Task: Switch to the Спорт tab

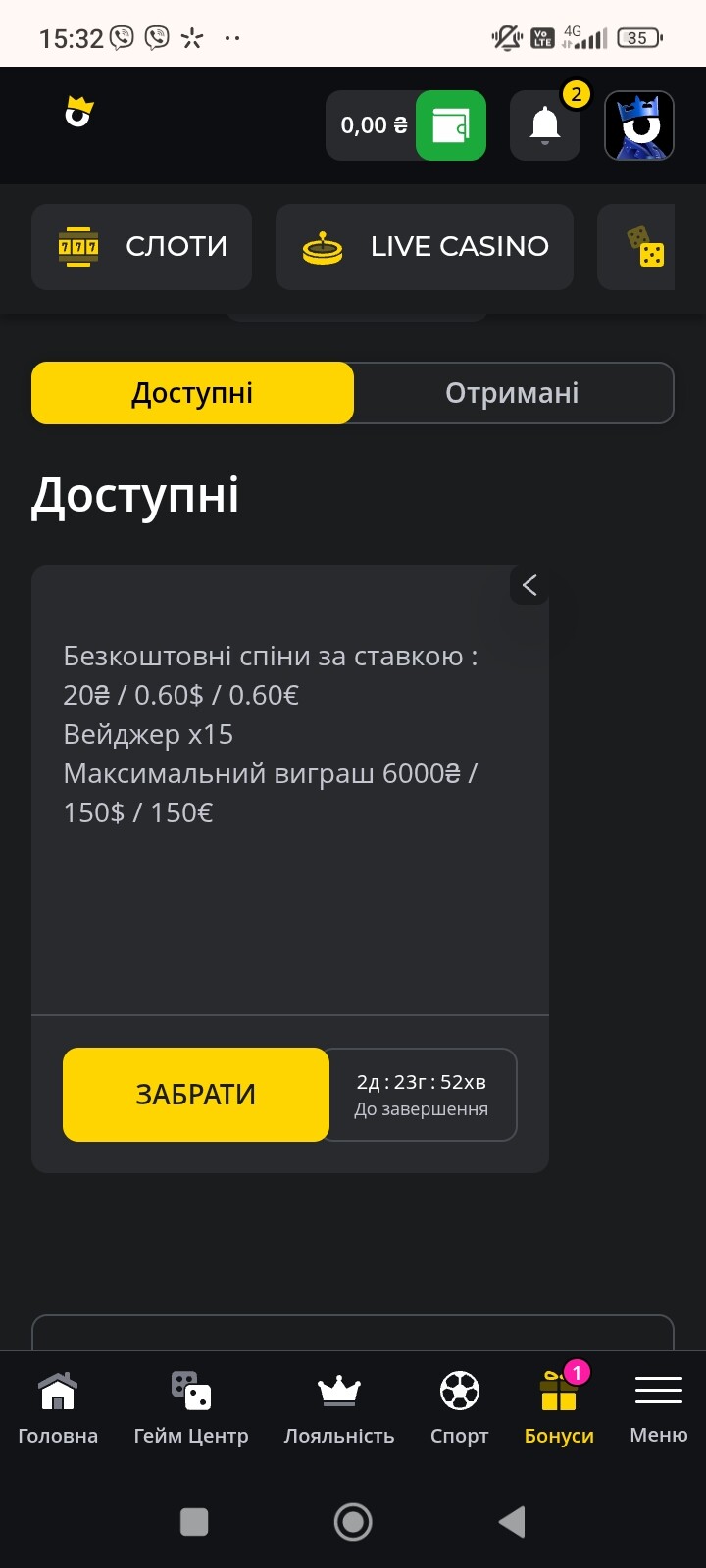Action: [459, 1409]
